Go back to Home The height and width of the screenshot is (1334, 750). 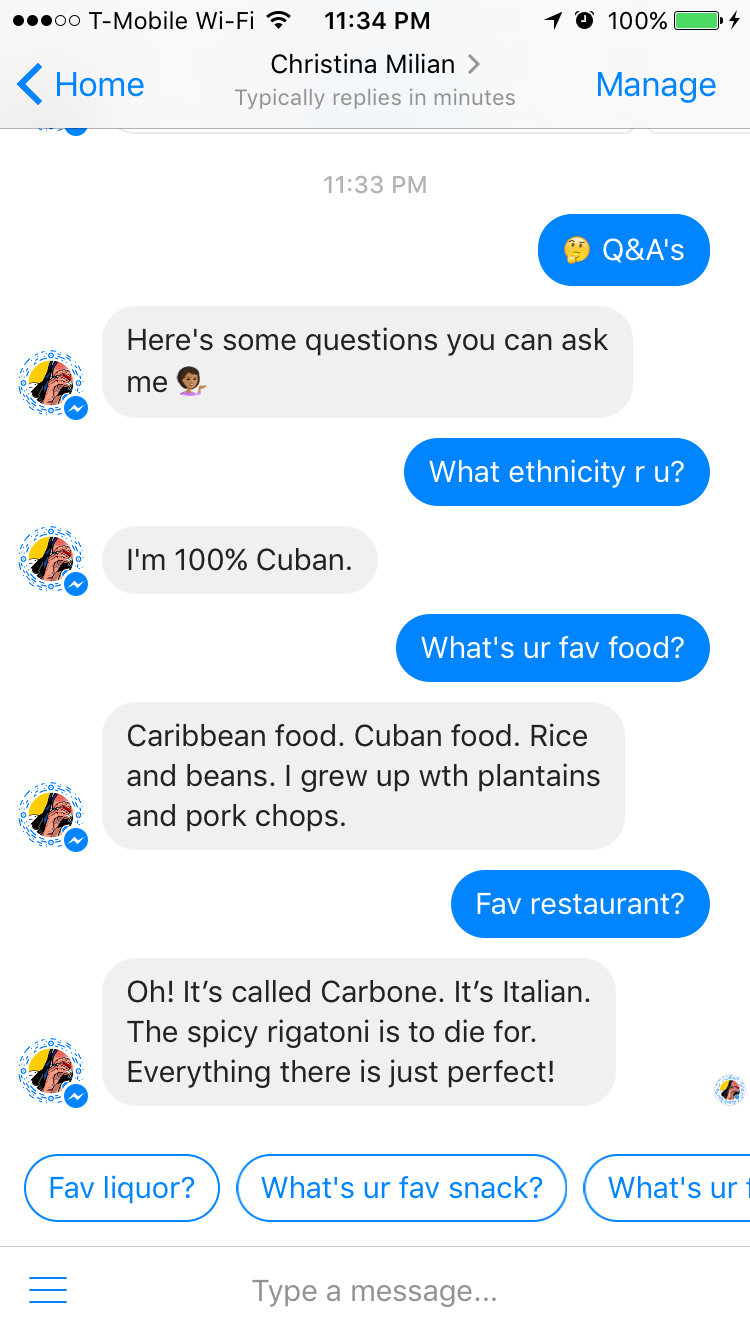click(x=81, y=84)
